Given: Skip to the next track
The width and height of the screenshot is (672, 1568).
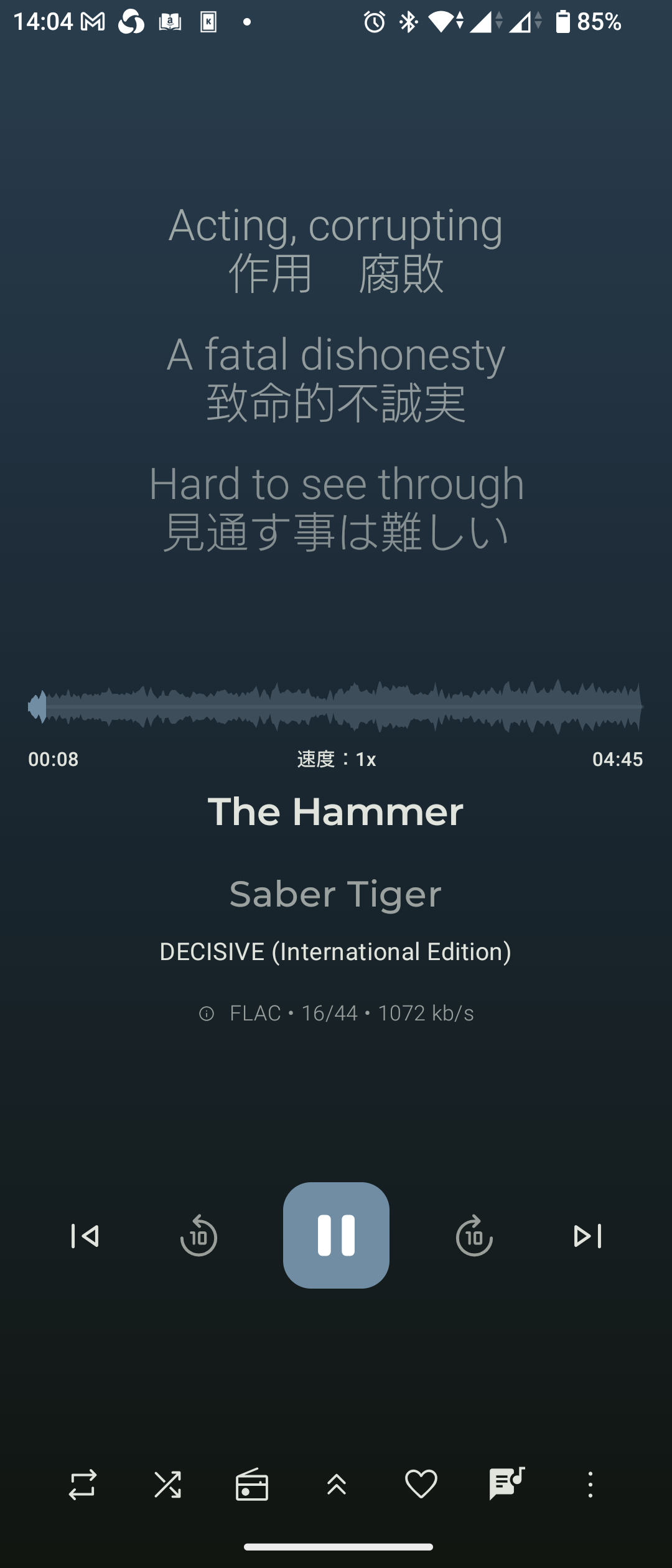Looking at the screenshot, I should pyautogui.click(x=587, y=1236).
